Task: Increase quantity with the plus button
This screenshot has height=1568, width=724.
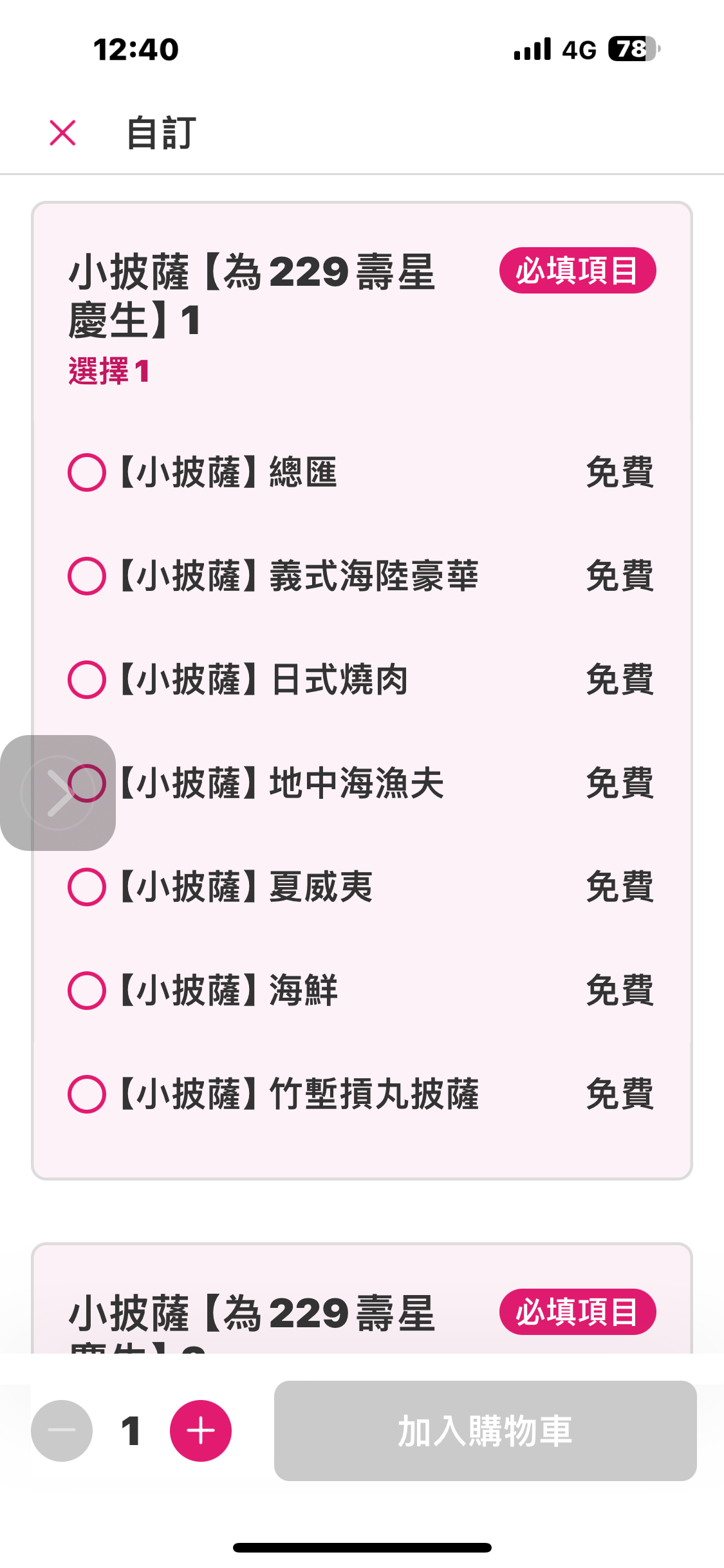Action: point(201,1431)
